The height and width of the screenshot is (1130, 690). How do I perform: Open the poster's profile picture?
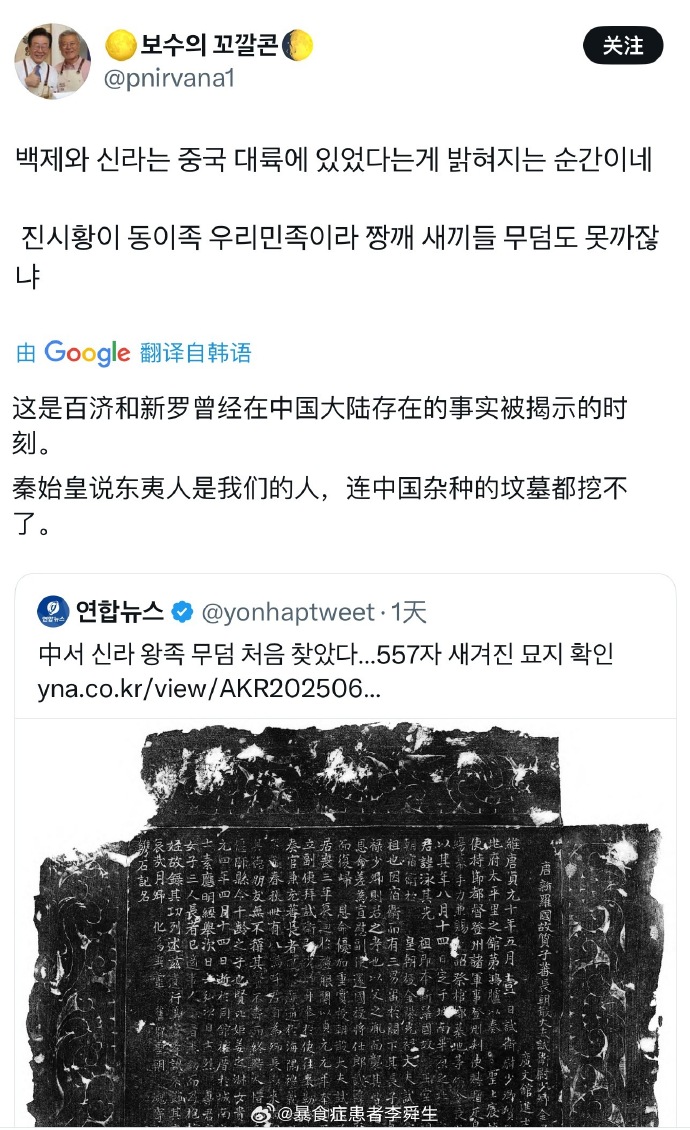(x=52, y=61)
